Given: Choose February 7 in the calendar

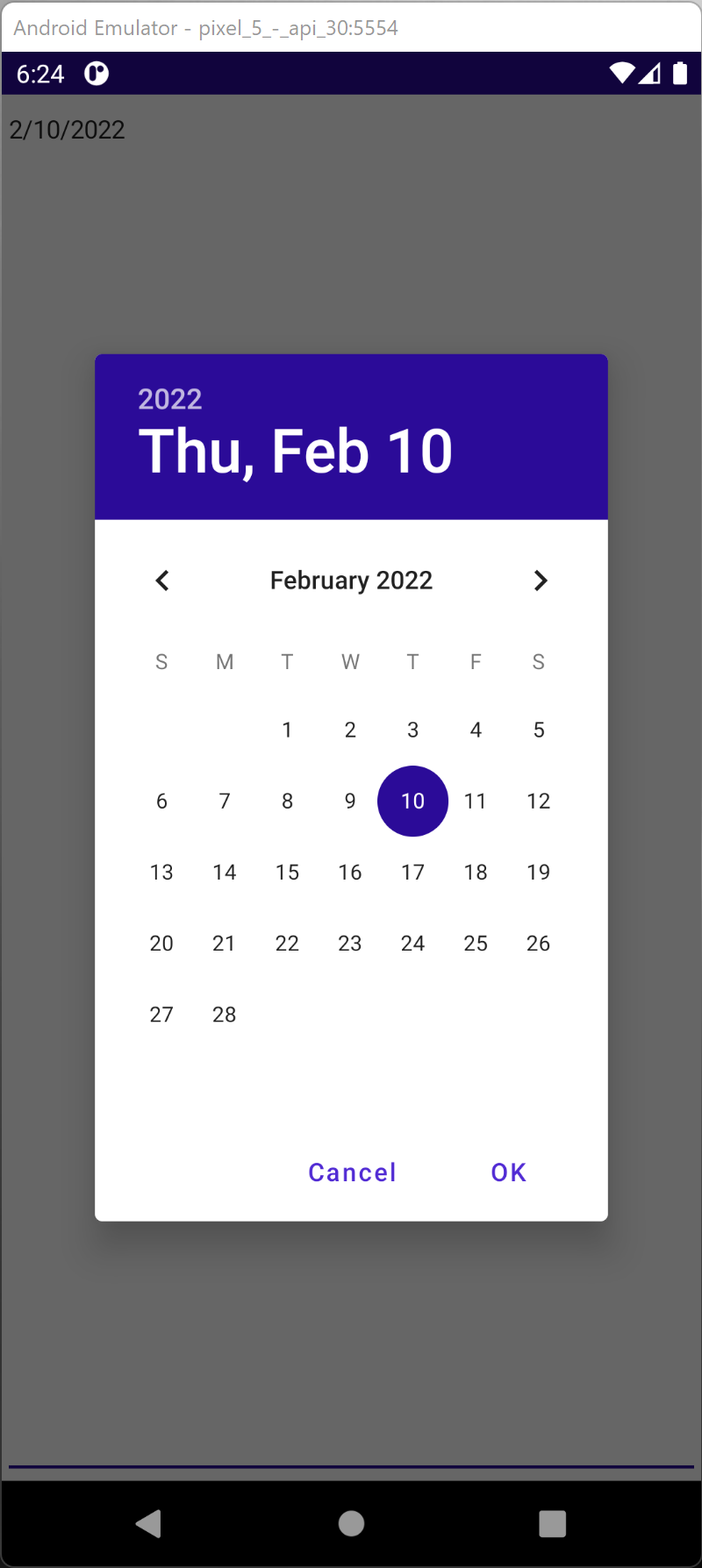Looking at the screenshot, I should (x=225, y=801).
